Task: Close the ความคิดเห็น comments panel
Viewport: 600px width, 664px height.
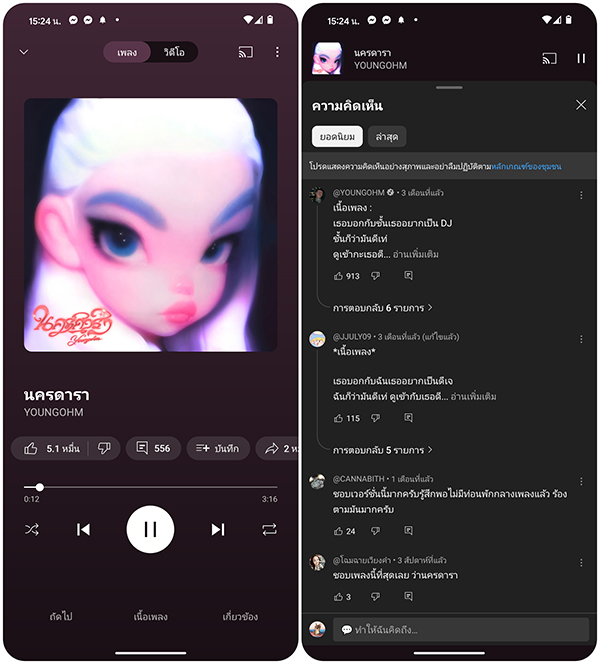Action: [581, 105]
